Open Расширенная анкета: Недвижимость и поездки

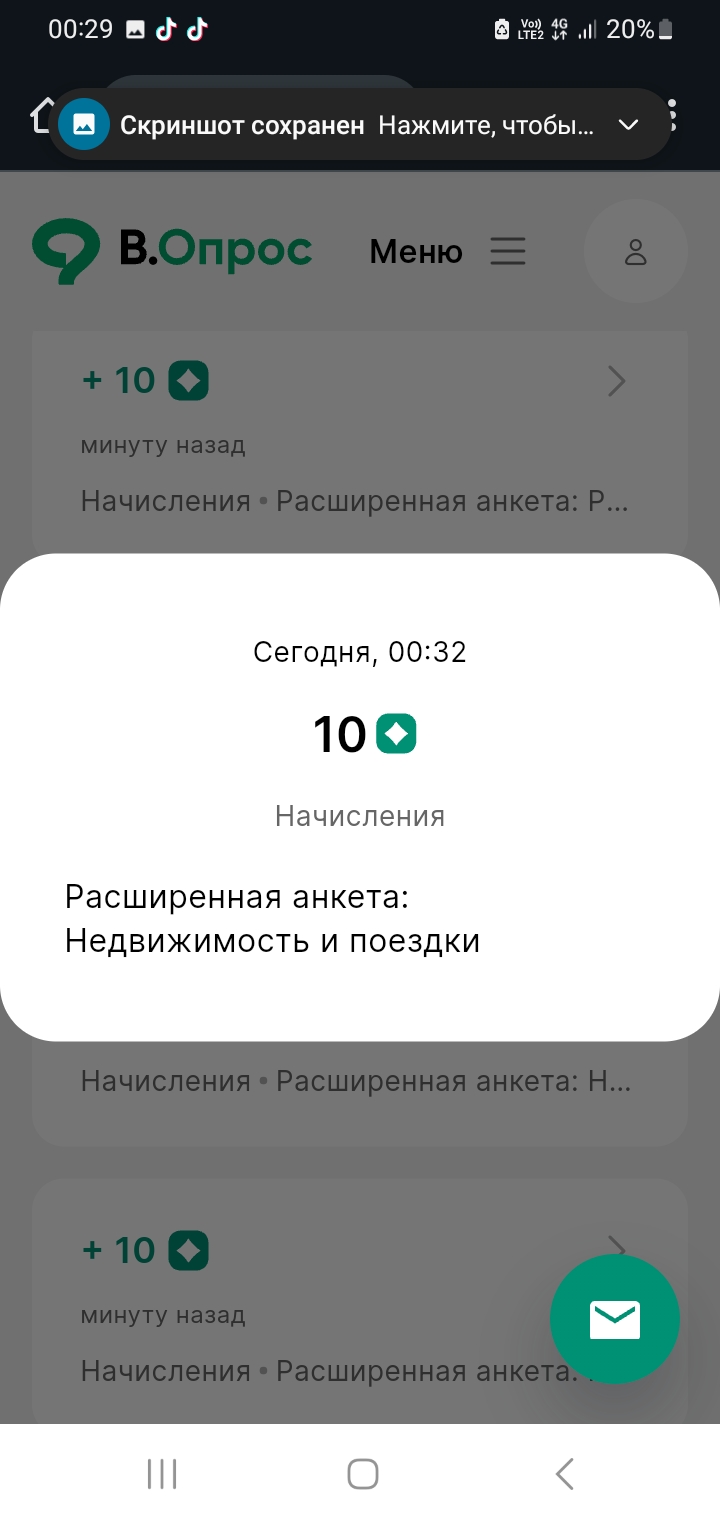[272, 918]
